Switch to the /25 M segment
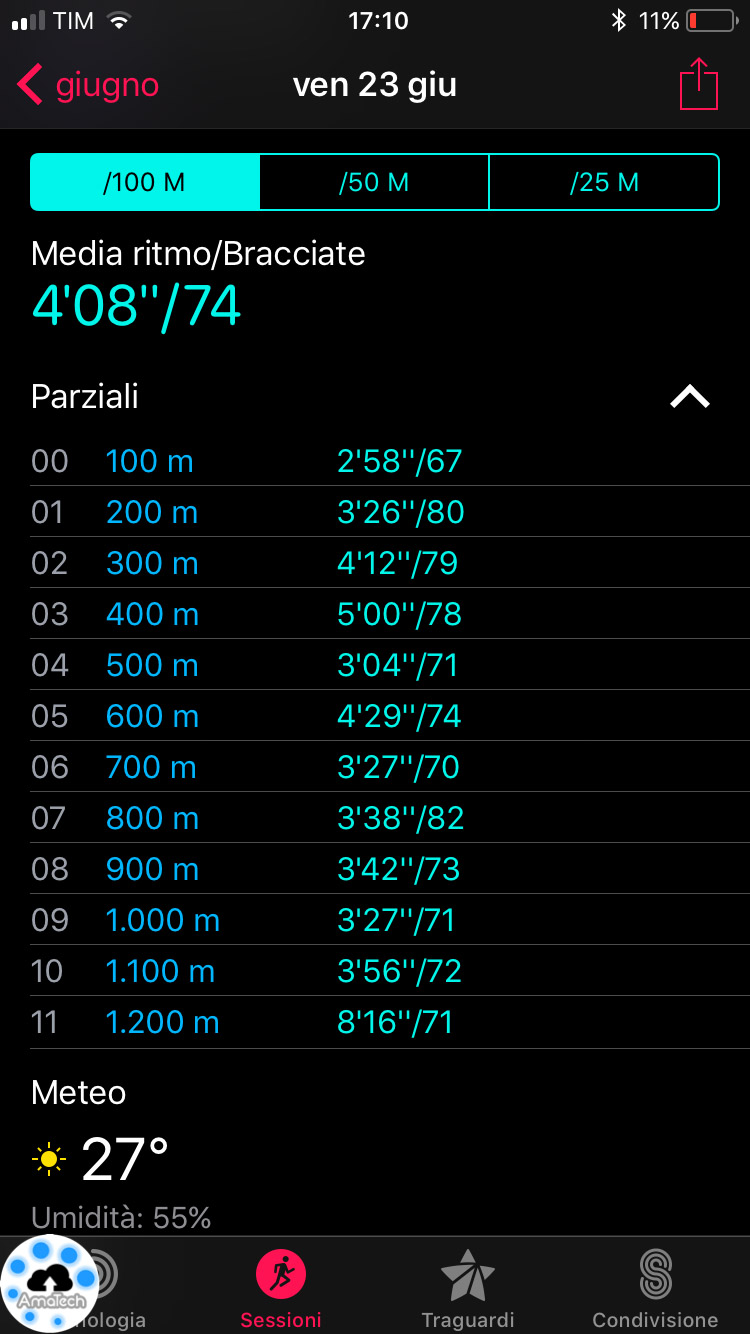 (x=604, y=182)
